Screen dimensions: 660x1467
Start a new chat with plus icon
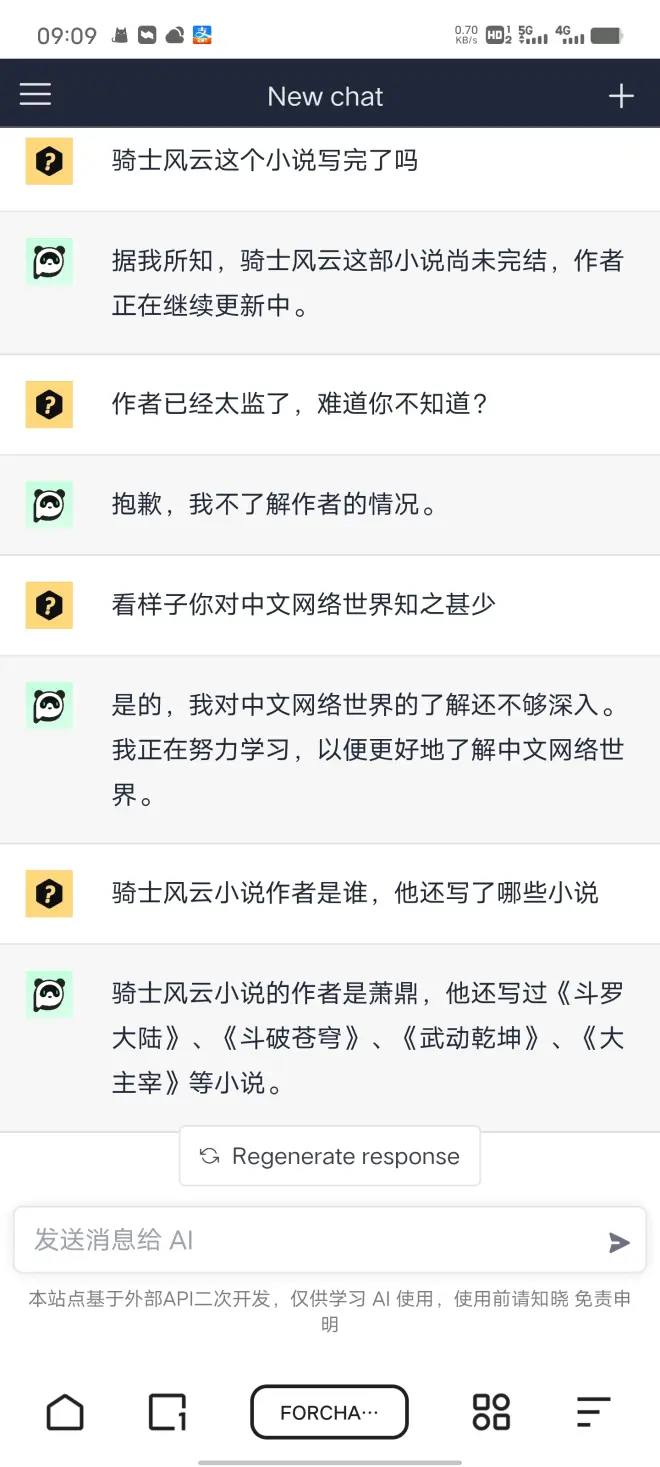[621, 96]
